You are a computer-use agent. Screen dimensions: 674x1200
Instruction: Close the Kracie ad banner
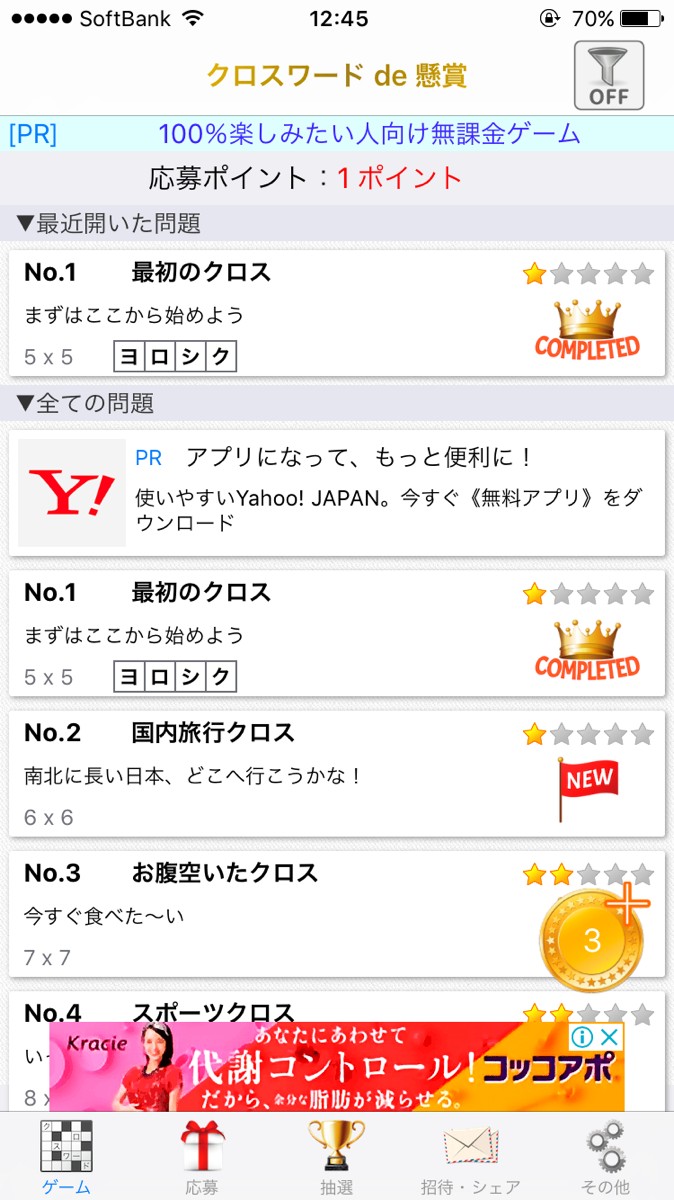pyautogui.click(x=610, y=1037)
